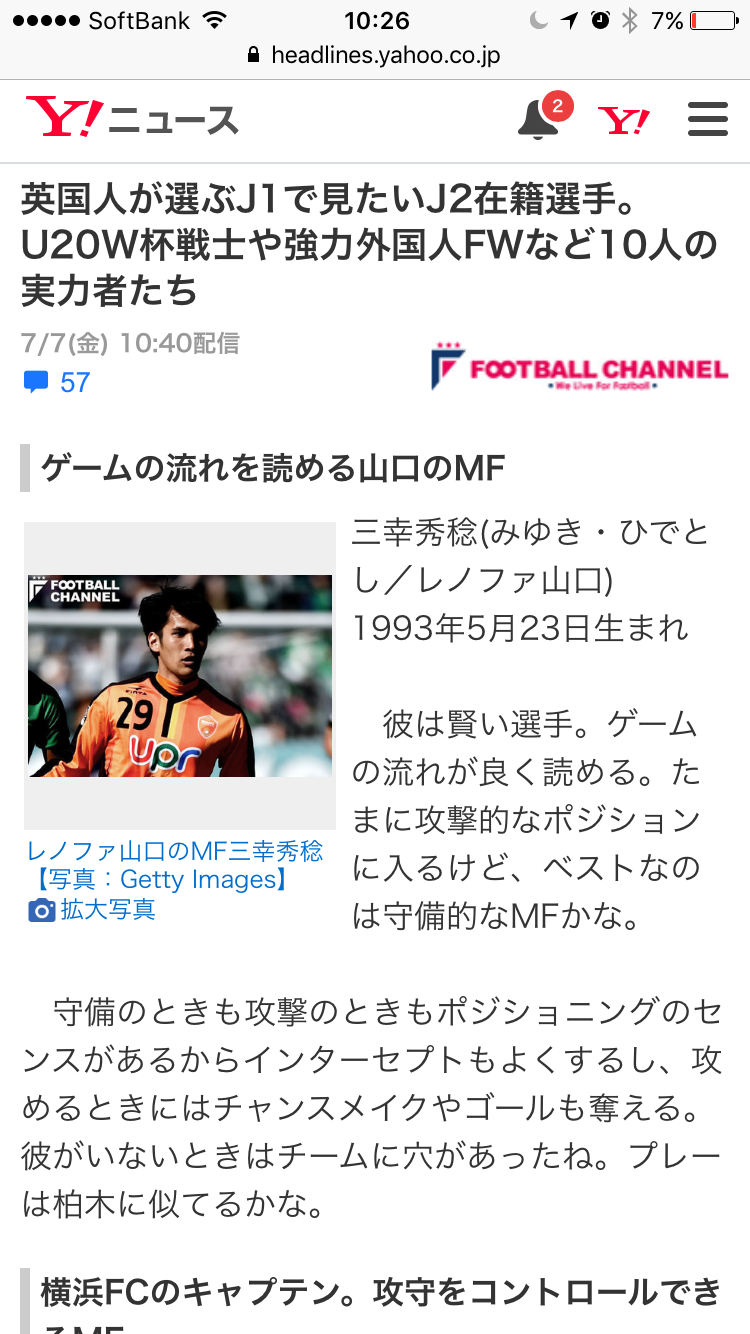Image resolution: width=750 pixels, height=1334 pixels.
Task: Open the photo of 三幸秀稔
Action: tap(180, 675)
